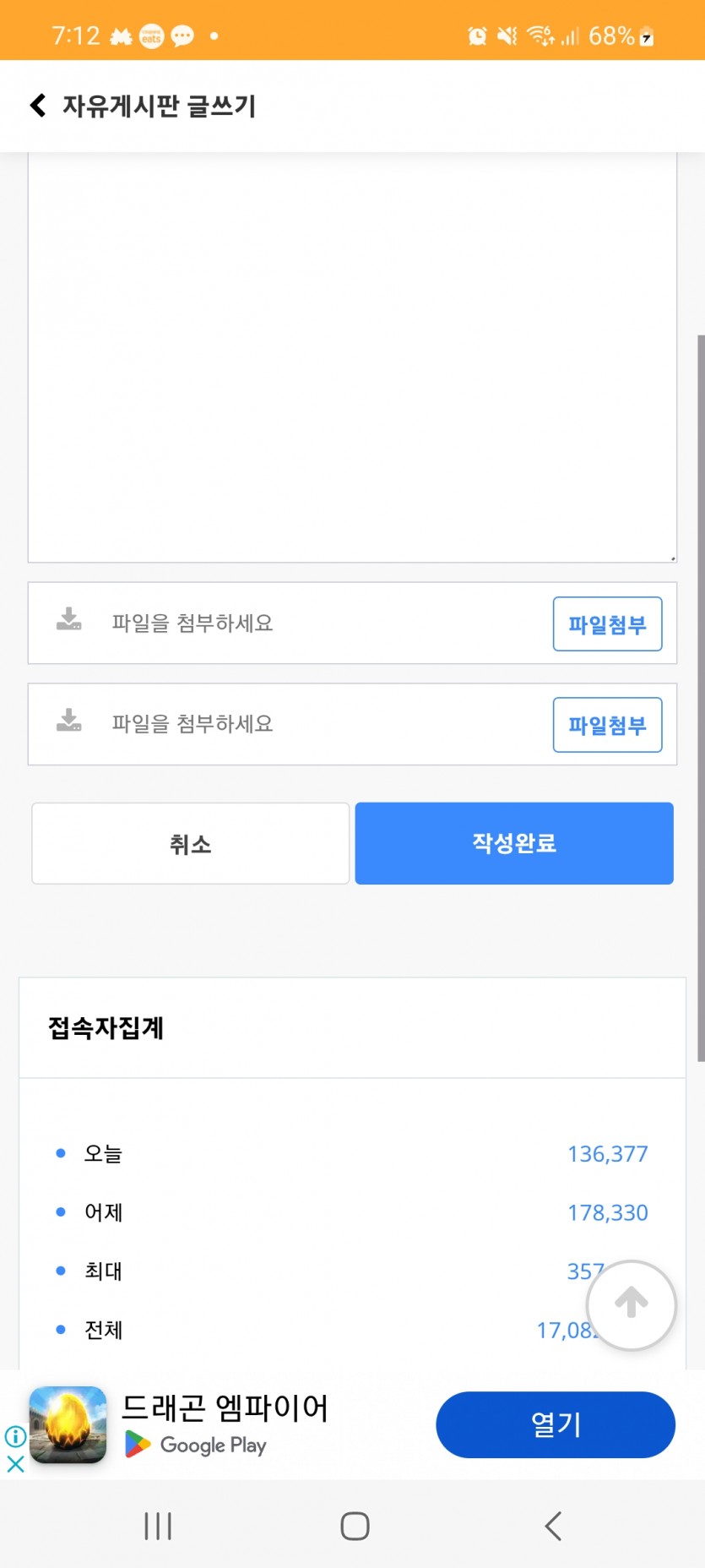705x1568 pixels.
Task: Open the 드래곤 엠파이어 ad with 열기
Action: tap(556, 1424)
